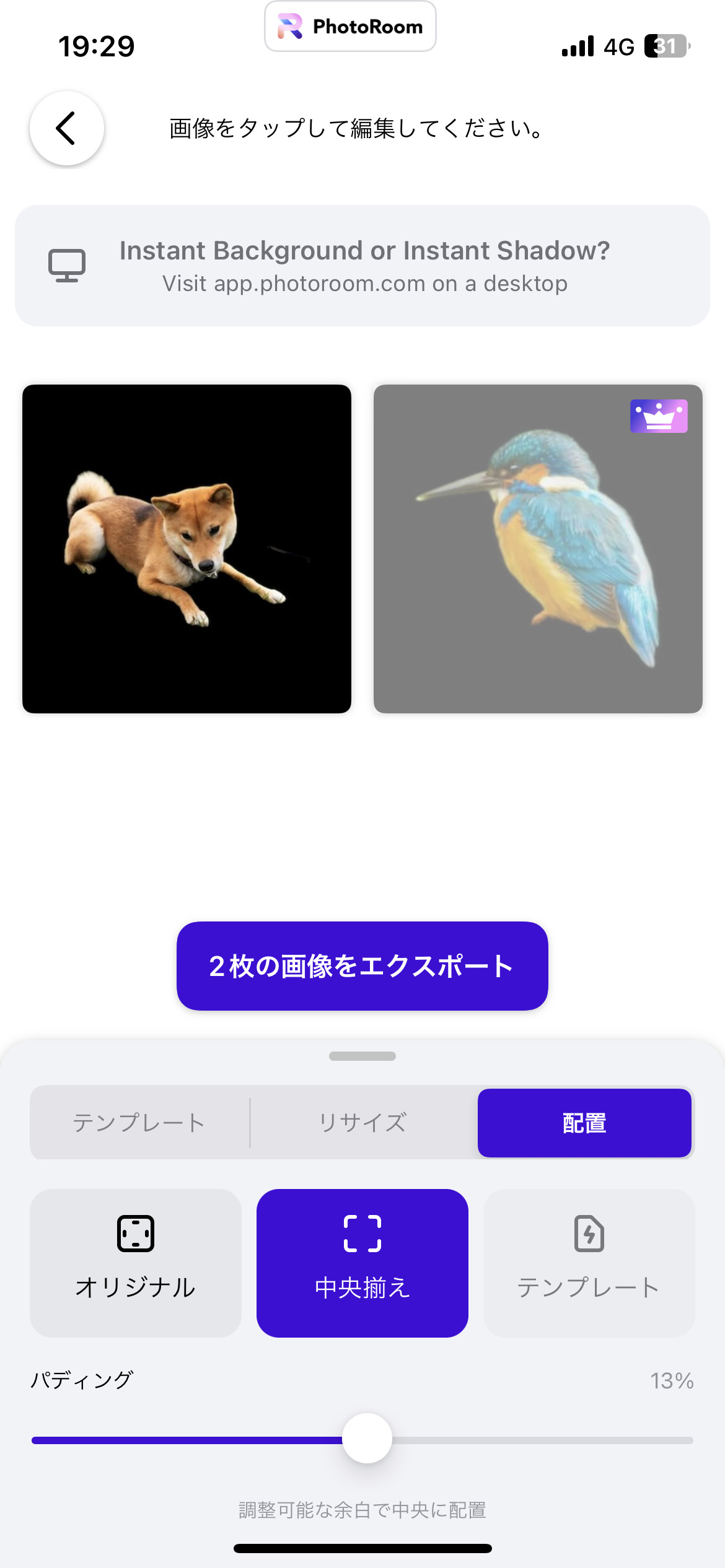Tap 2枚の画像をエクスポート button
Image resolution: width=725 pixels, height=1568 pixels.
(362, 965)
